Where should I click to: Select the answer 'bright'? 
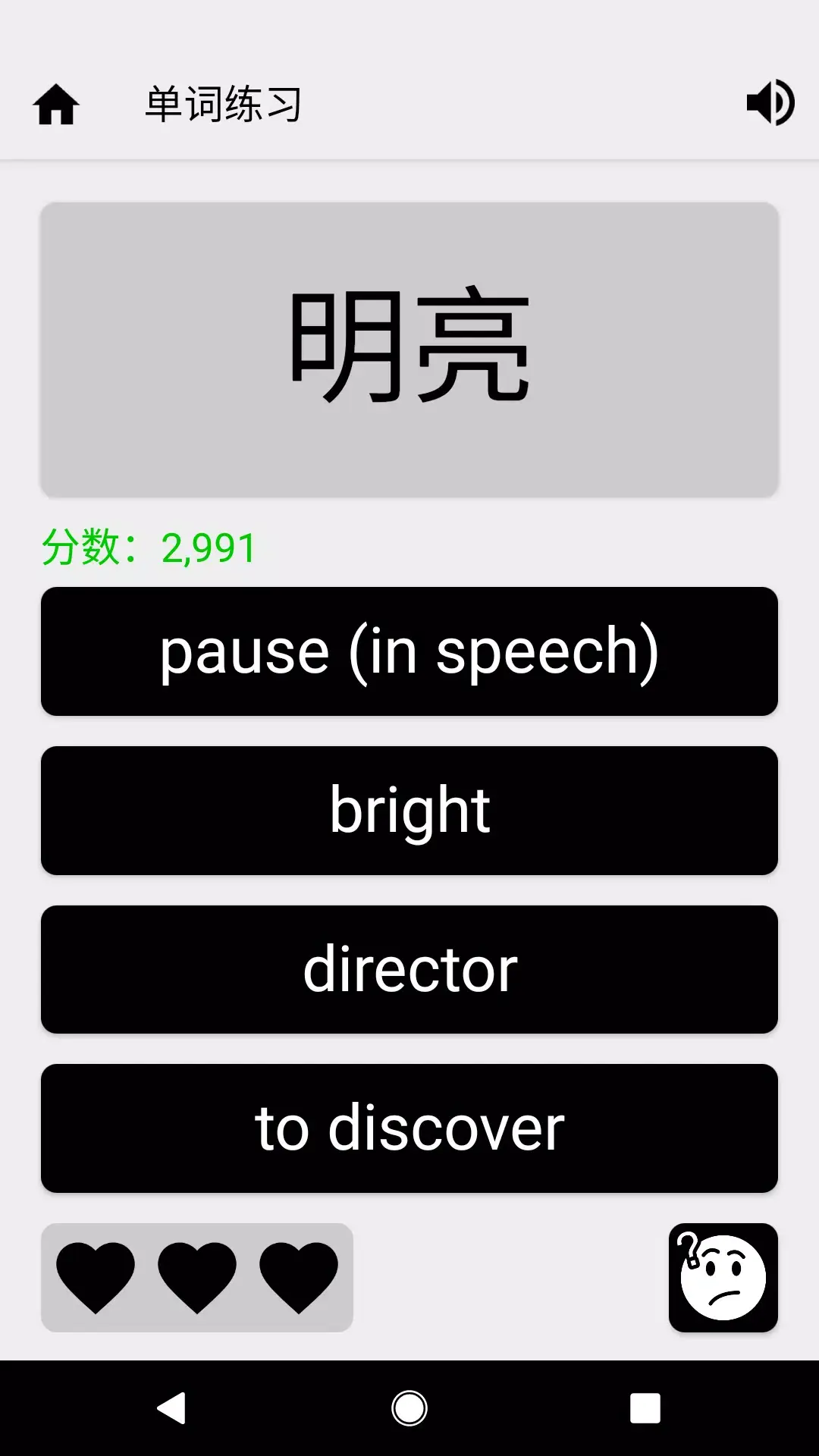tap(409, 810)
